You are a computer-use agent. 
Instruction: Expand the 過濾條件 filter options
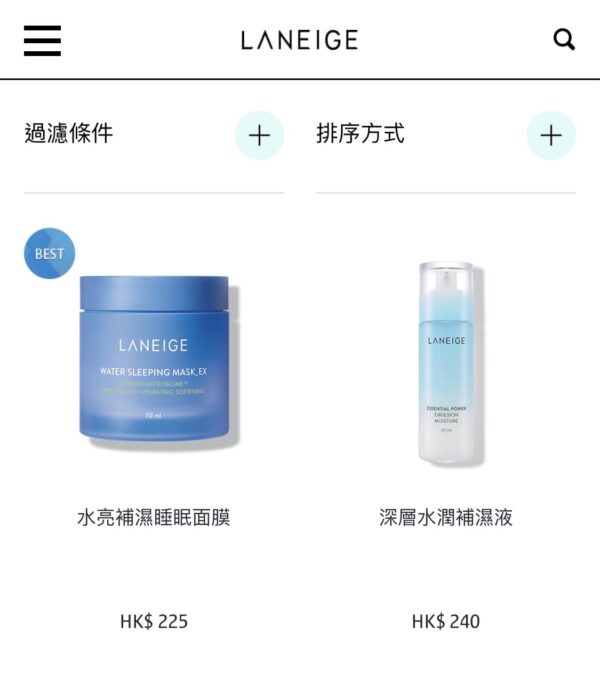pos(259,135)
